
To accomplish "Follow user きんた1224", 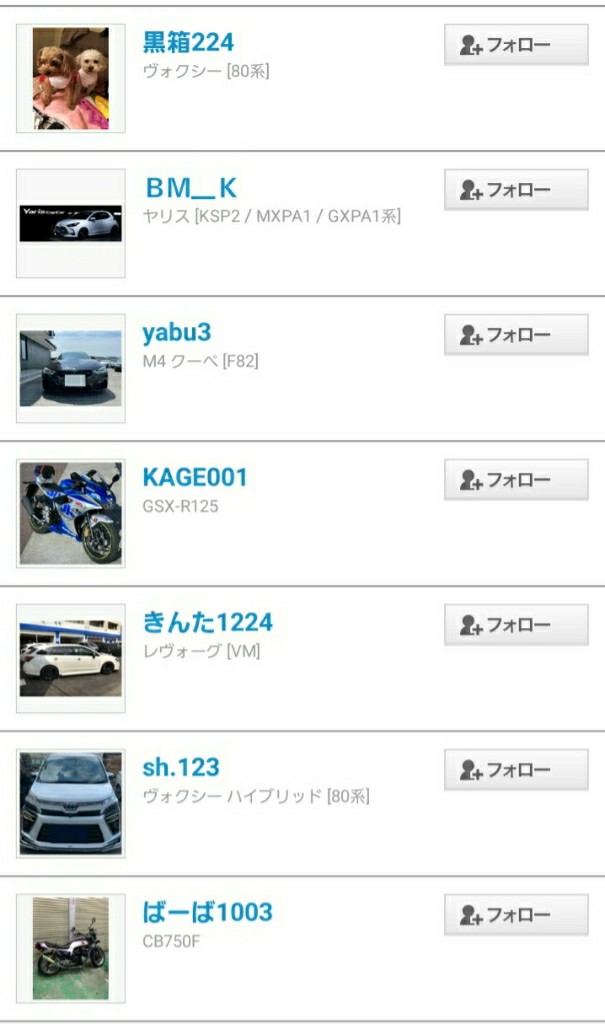I will pyautogui.click(x=516, y=625).
